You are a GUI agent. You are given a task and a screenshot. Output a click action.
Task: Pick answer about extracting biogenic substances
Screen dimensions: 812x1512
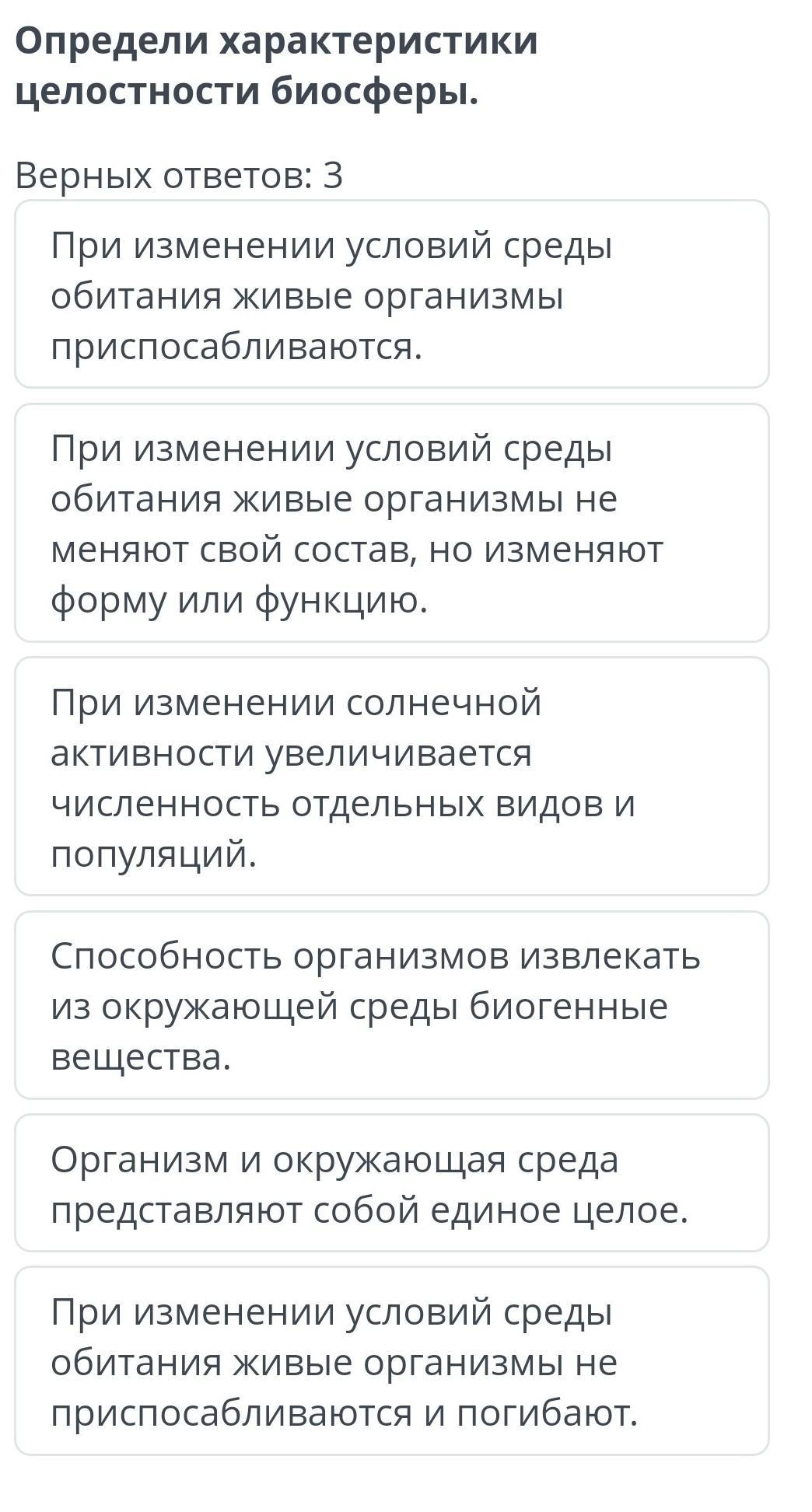coord(392,1005)
